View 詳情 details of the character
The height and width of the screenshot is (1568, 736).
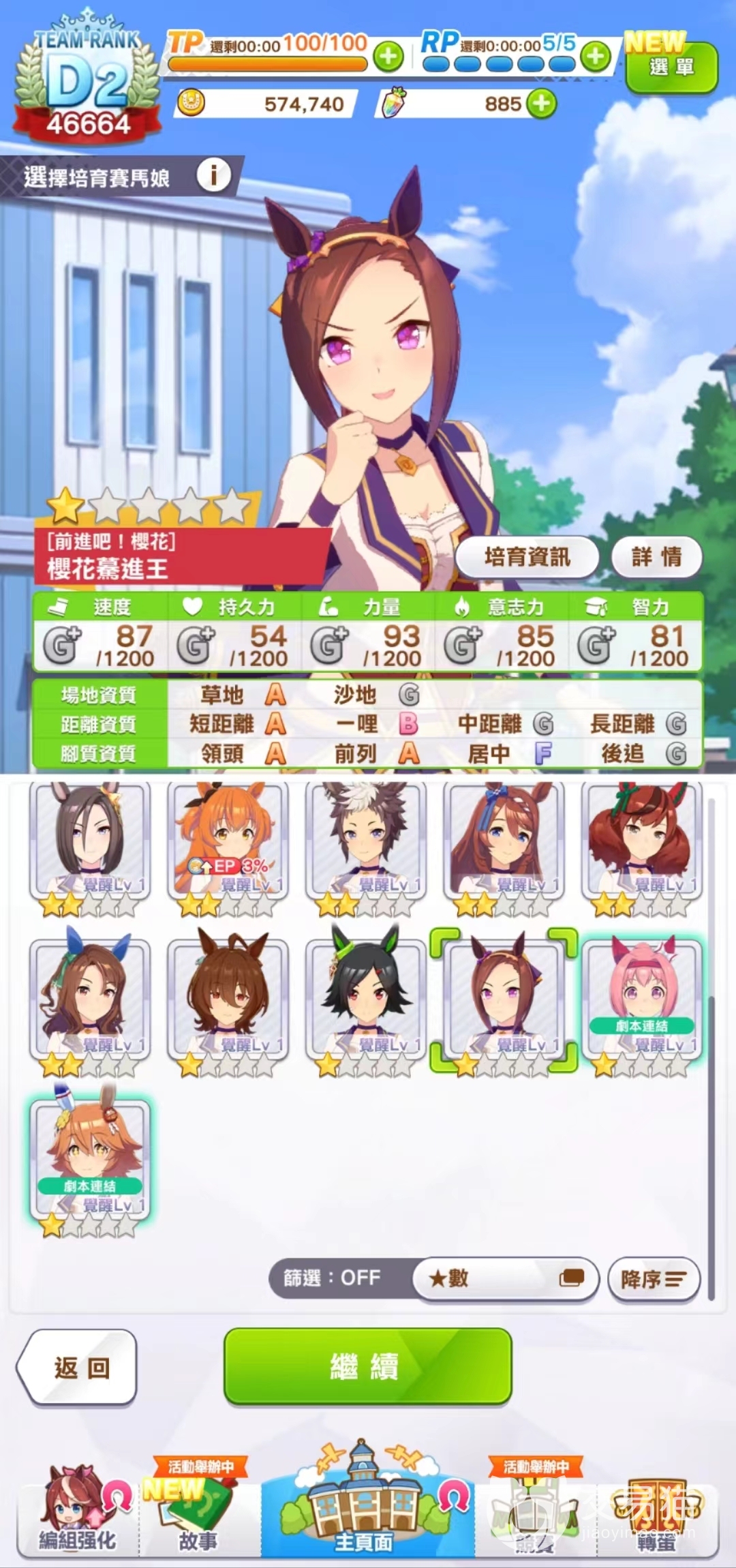[x=656, y=557]
